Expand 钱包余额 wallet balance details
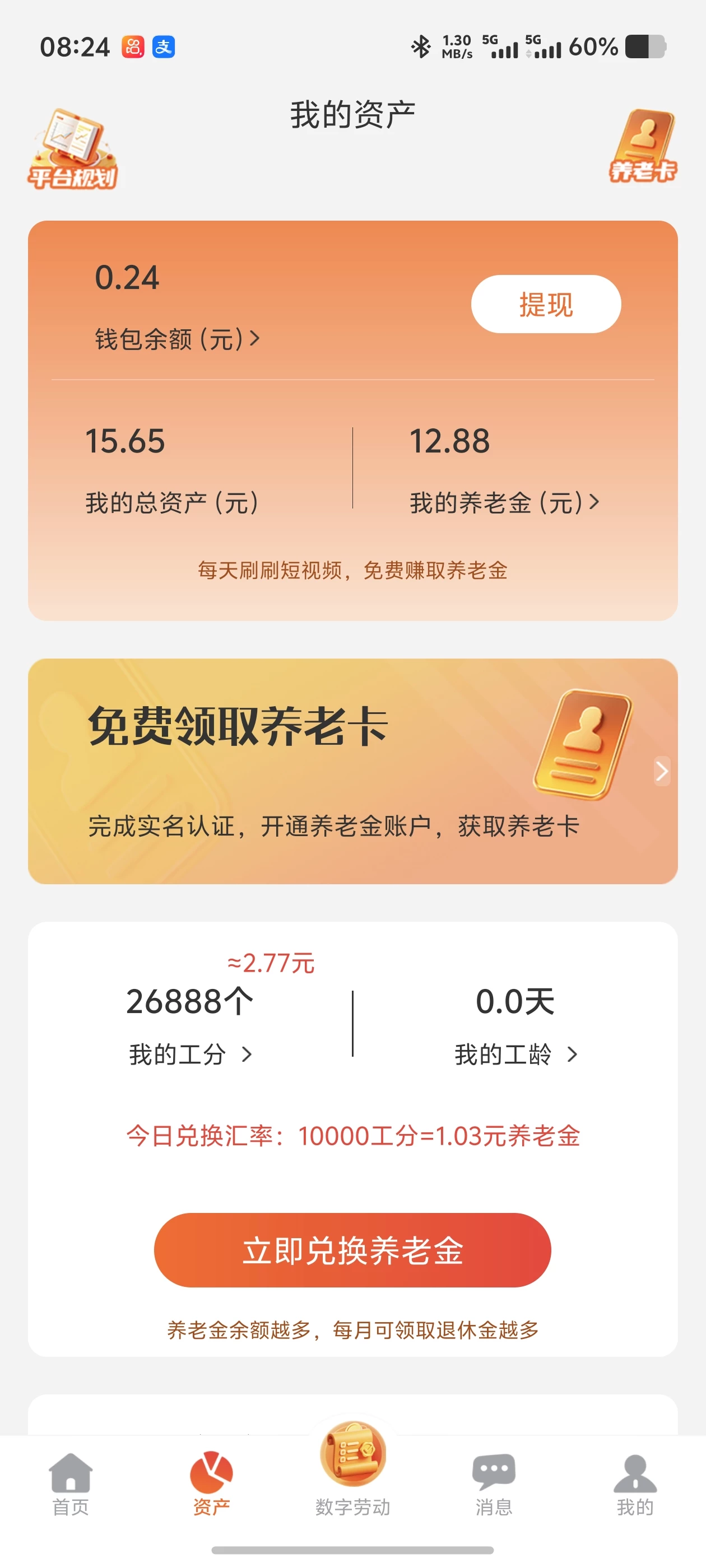The image size is (706, 1568). [176, 338]
